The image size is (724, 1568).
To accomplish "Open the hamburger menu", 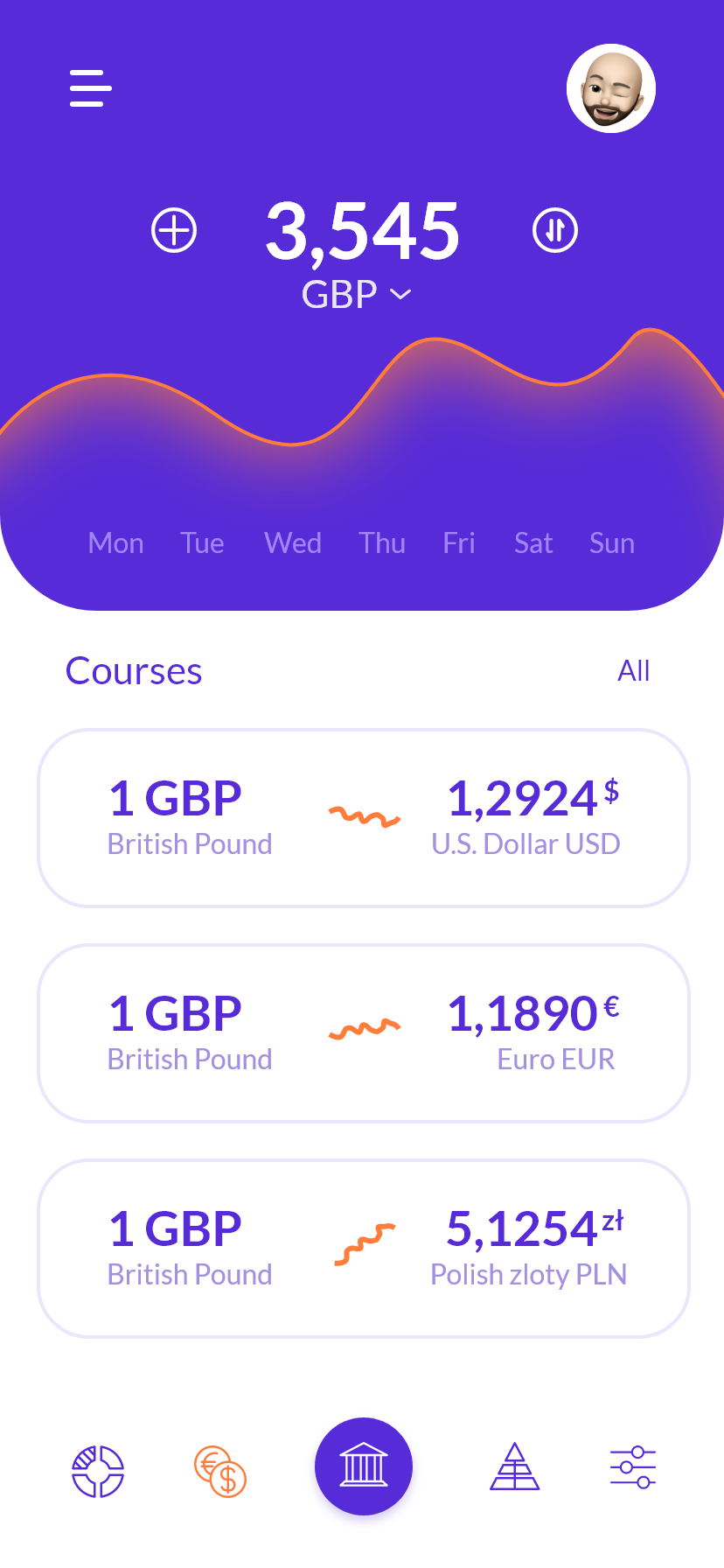I will coord(88,87).
